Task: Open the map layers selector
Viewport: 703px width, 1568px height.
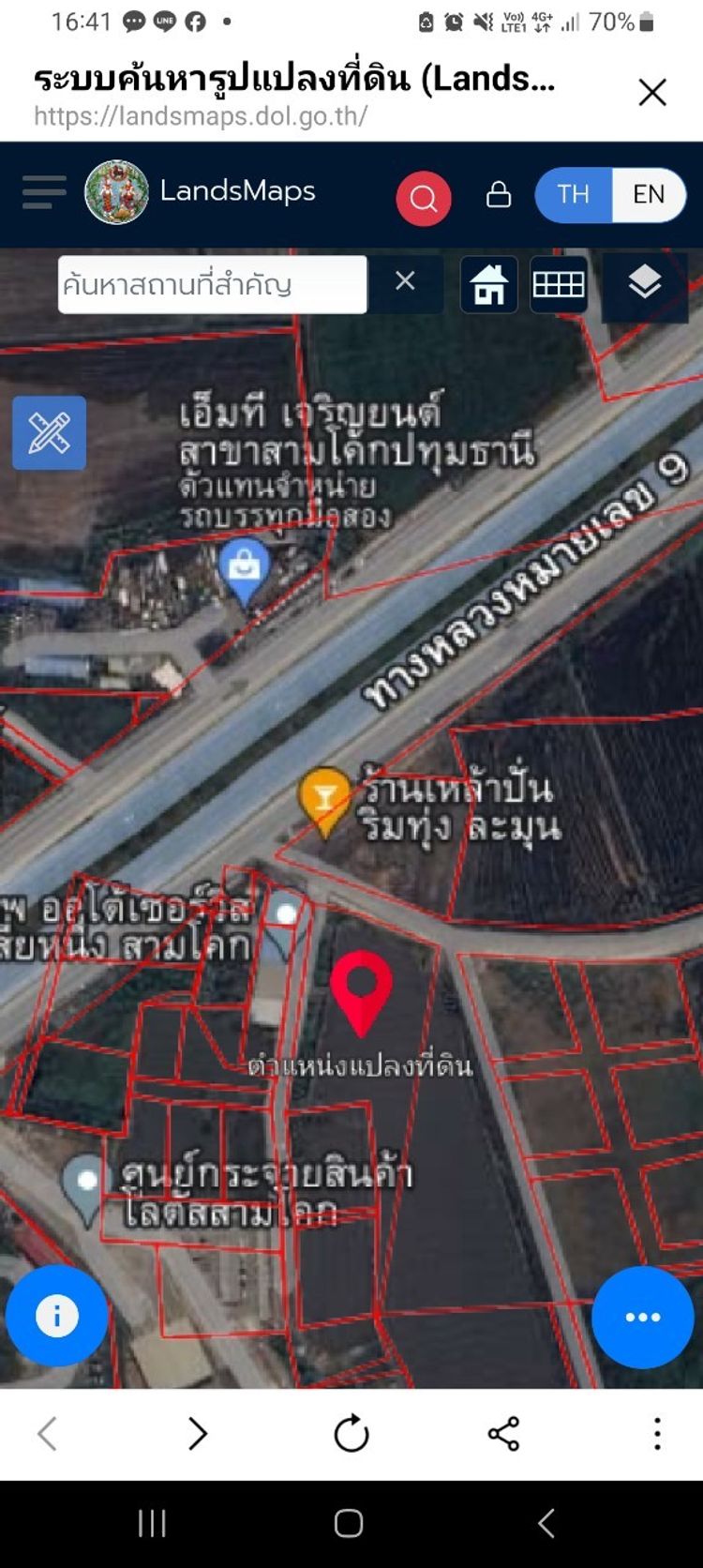Action: [645, 282]
